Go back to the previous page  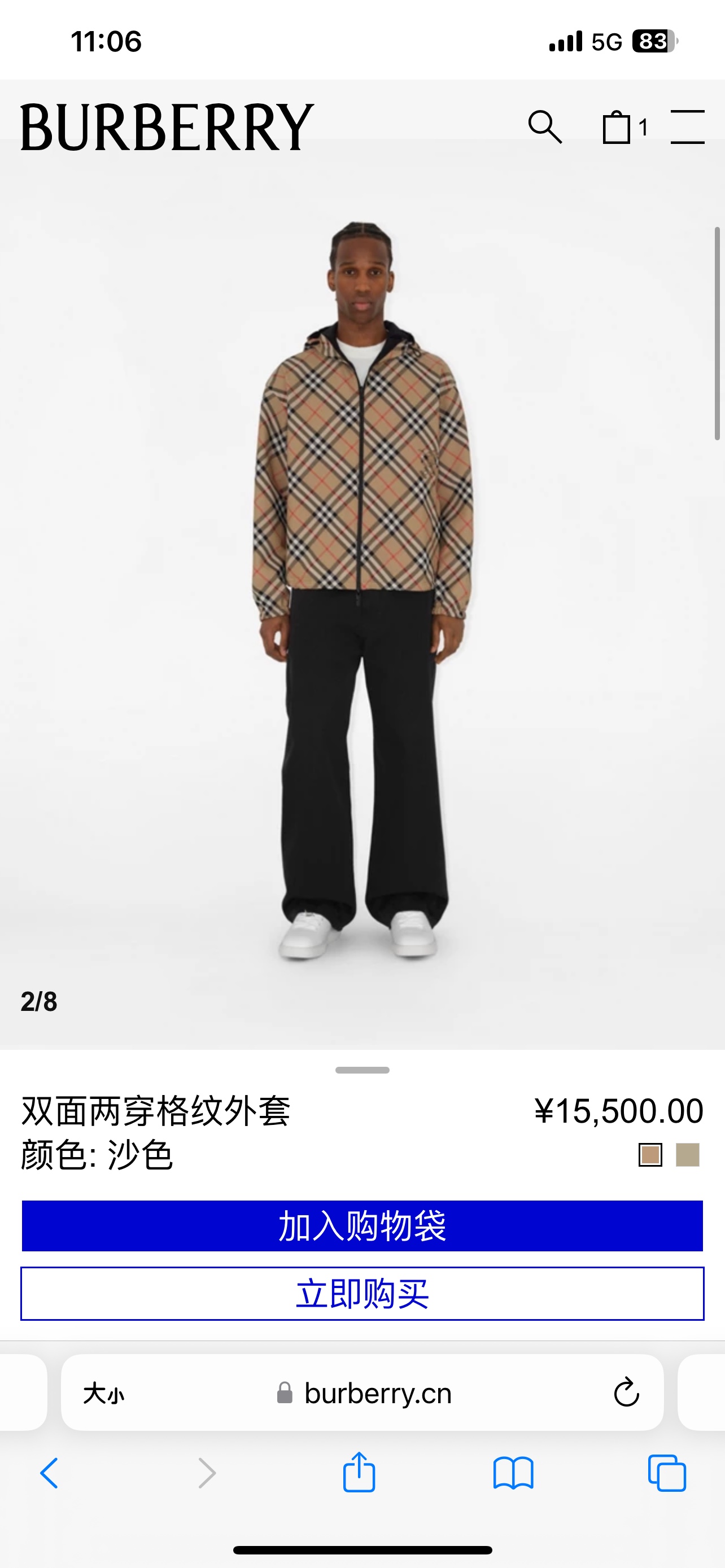click(49, 1473)
